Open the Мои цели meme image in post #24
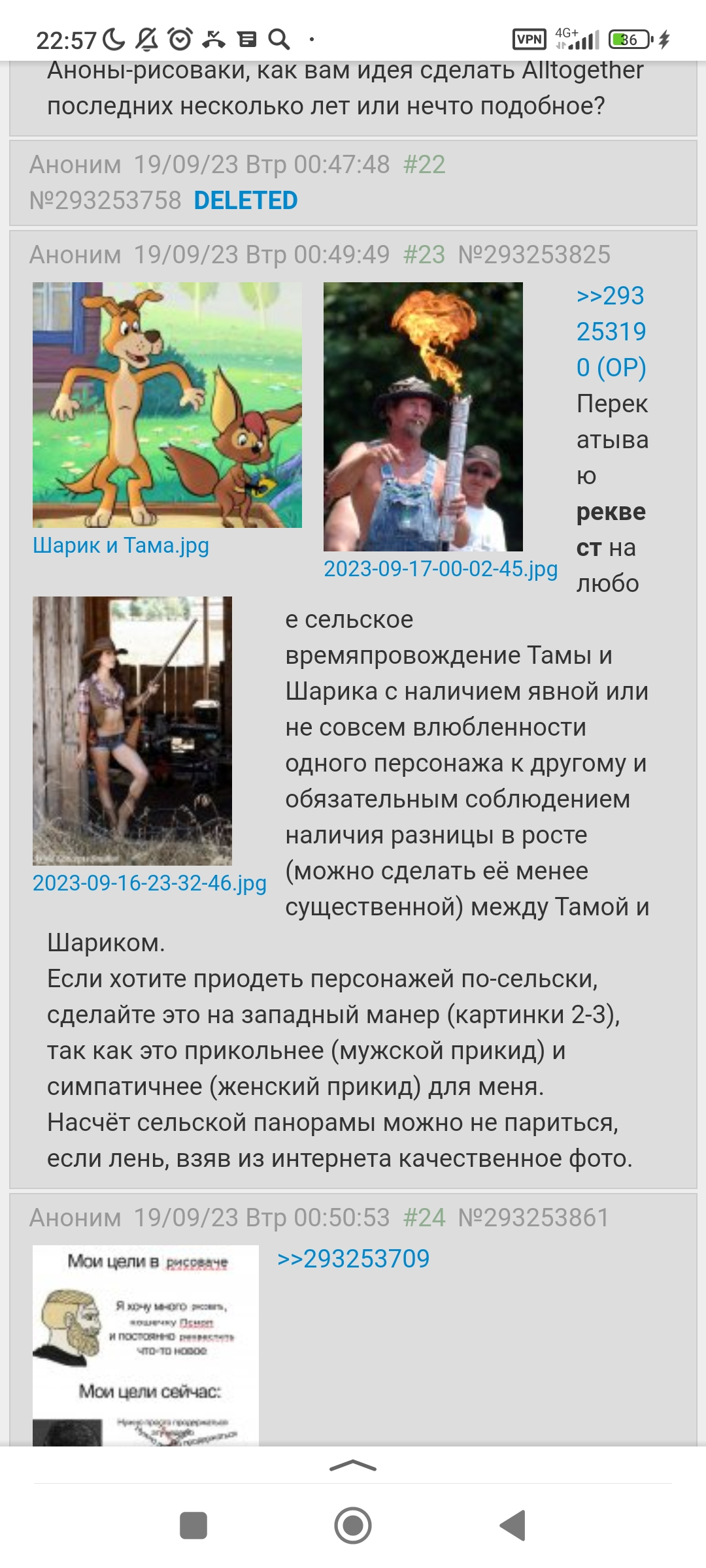Screen dimensions: 706x1568 146,1345
